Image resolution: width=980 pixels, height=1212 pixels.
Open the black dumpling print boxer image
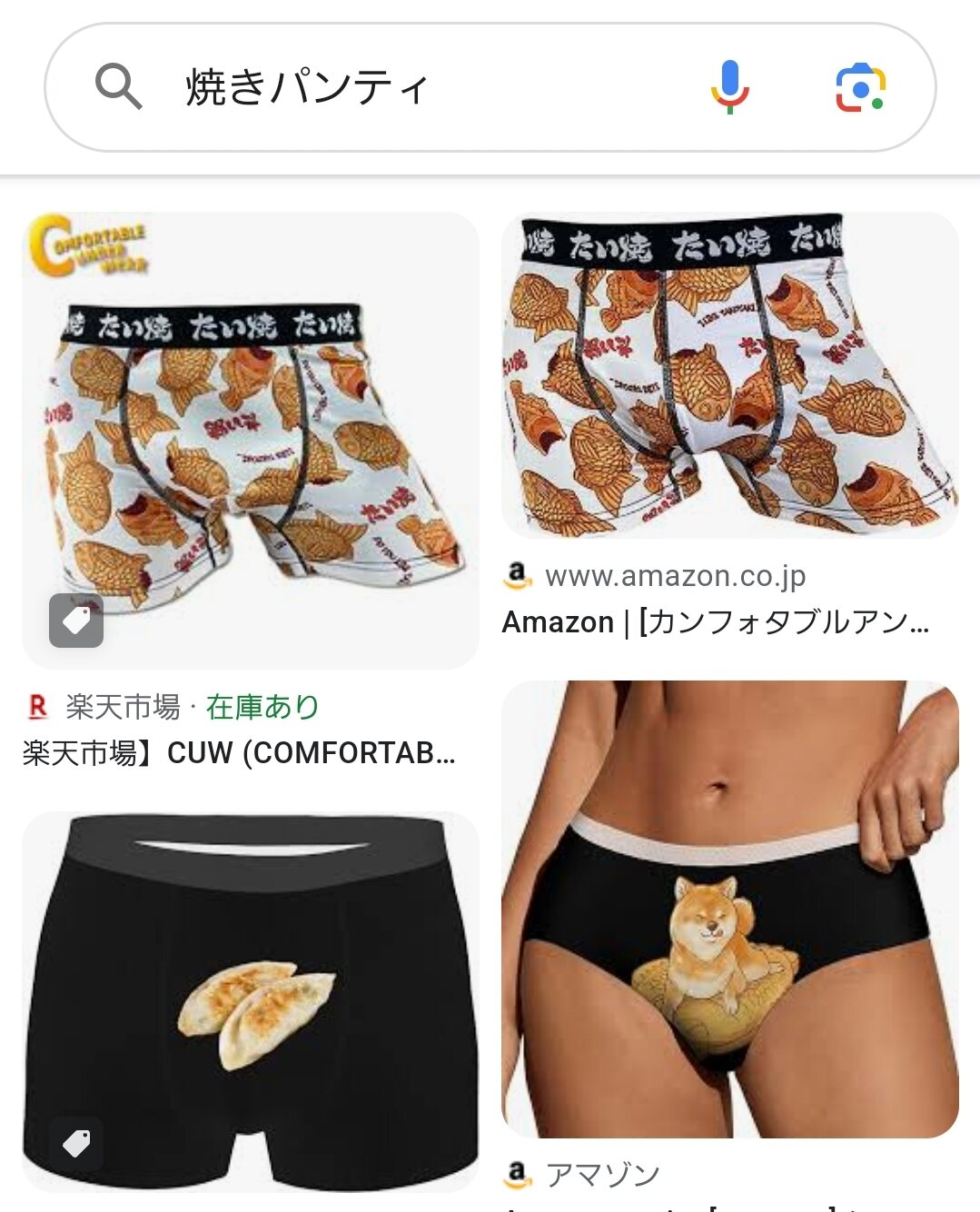coord(250,999)
